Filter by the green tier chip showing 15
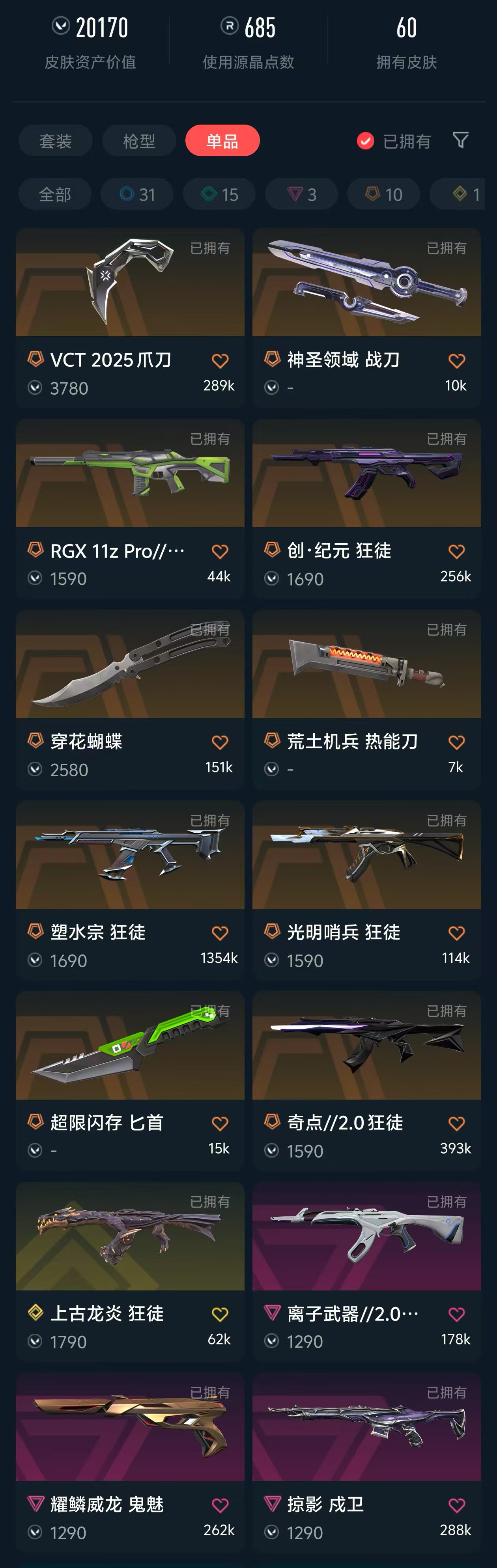Screen dimensions: 497x1568 pos(219,195)
